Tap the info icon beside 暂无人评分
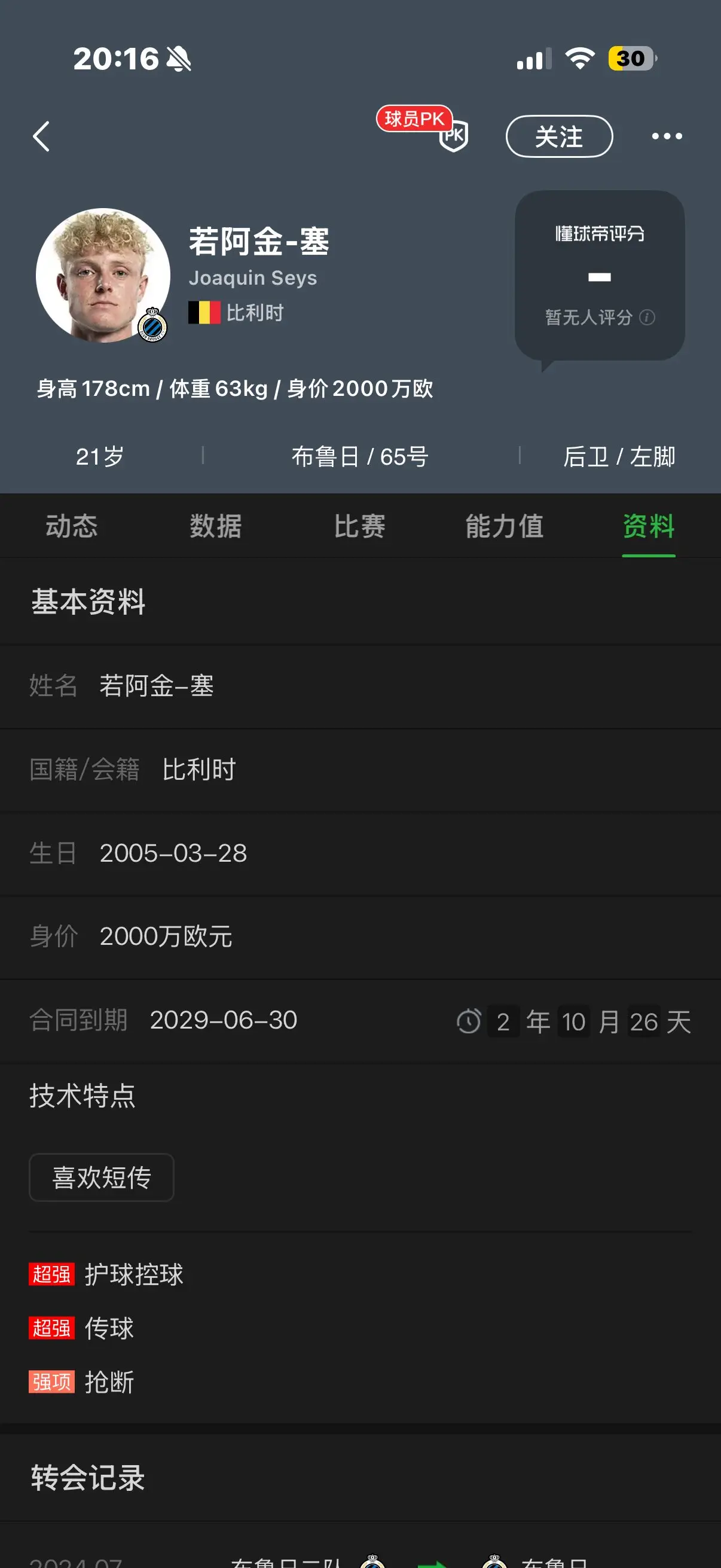Viewport: 721px width, 1568px height. coord(647,317)
